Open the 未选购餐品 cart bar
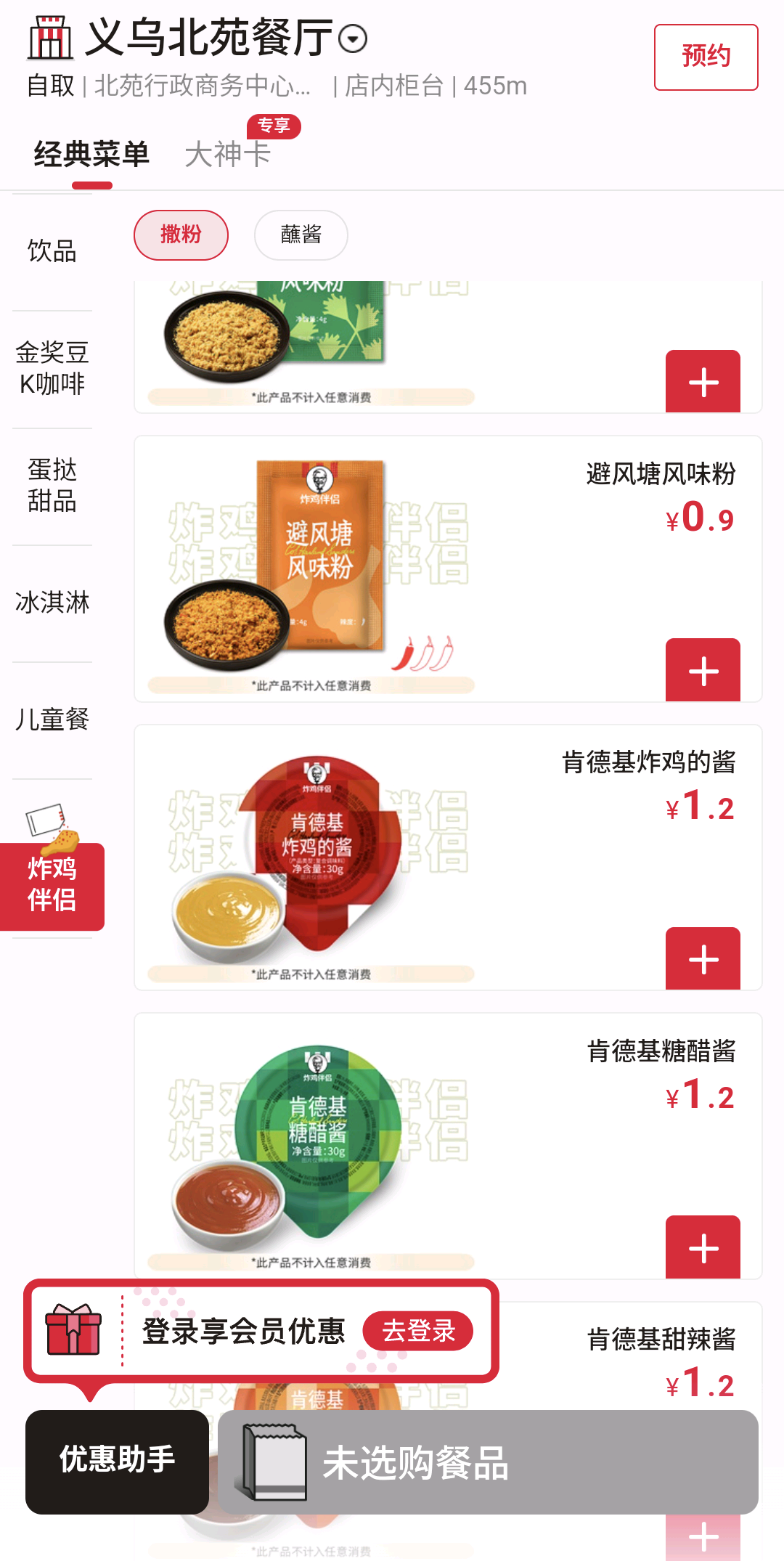The height and width of the screenshot is (1561, 784). coord(488,1462)
